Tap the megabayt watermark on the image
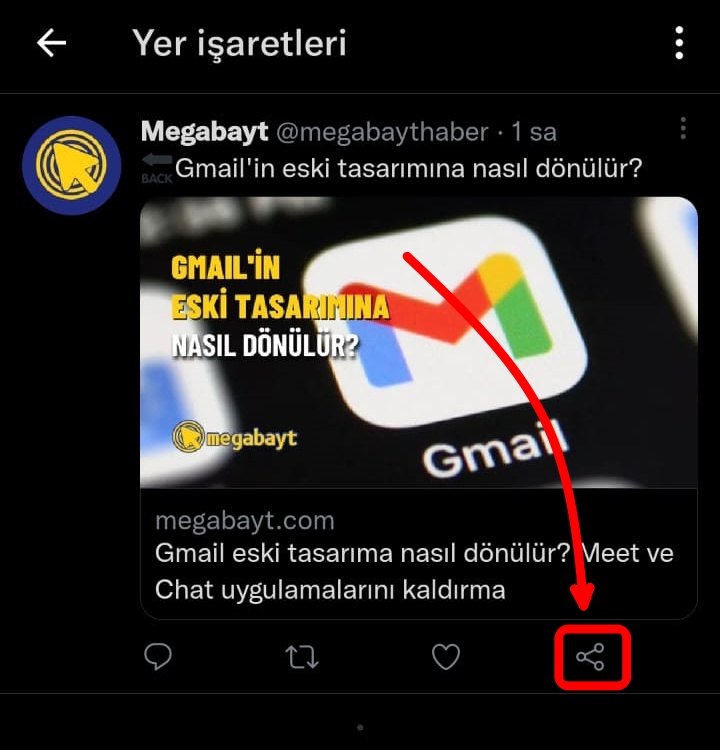Viewport: 720px width, 750px height. (242, 436)
